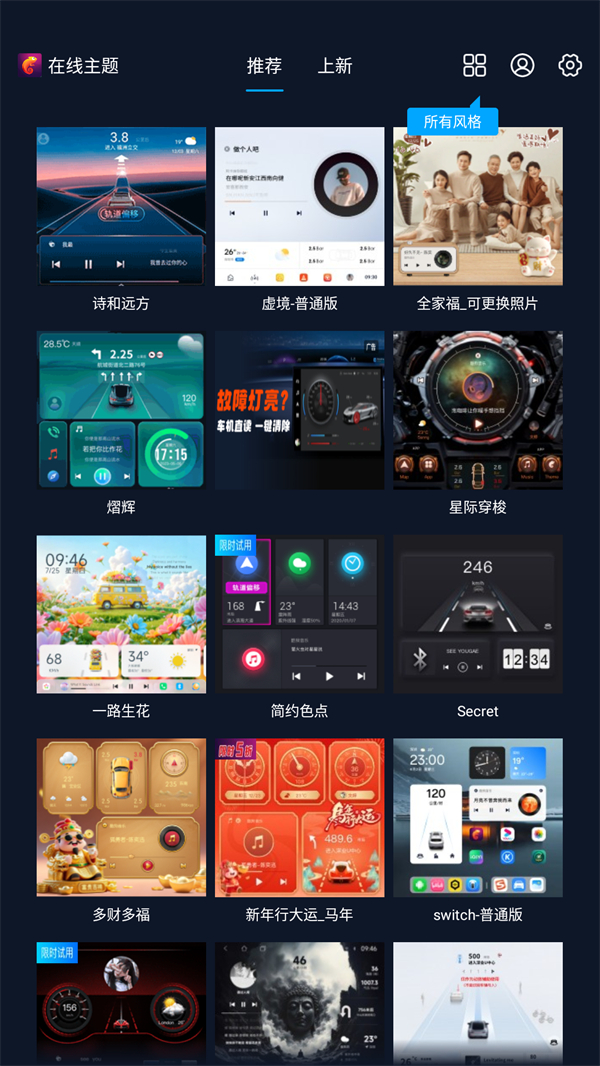
Task: Switch to the 推荐 tab
Action: click(265, 66)
